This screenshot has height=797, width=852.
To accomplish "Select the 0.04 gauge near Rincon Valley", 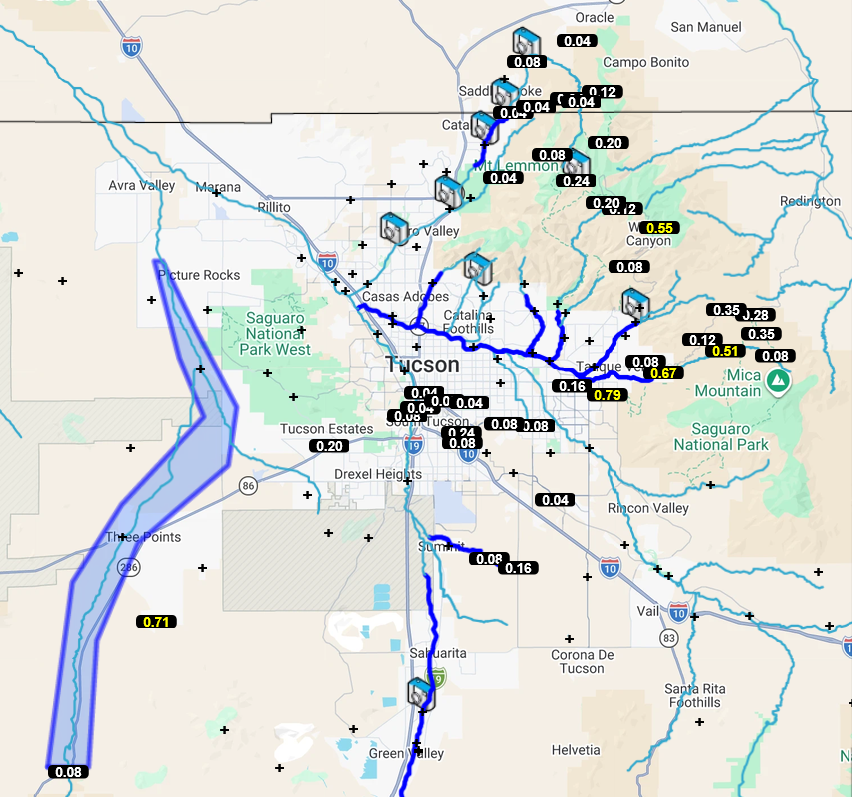I will [555, 500].
